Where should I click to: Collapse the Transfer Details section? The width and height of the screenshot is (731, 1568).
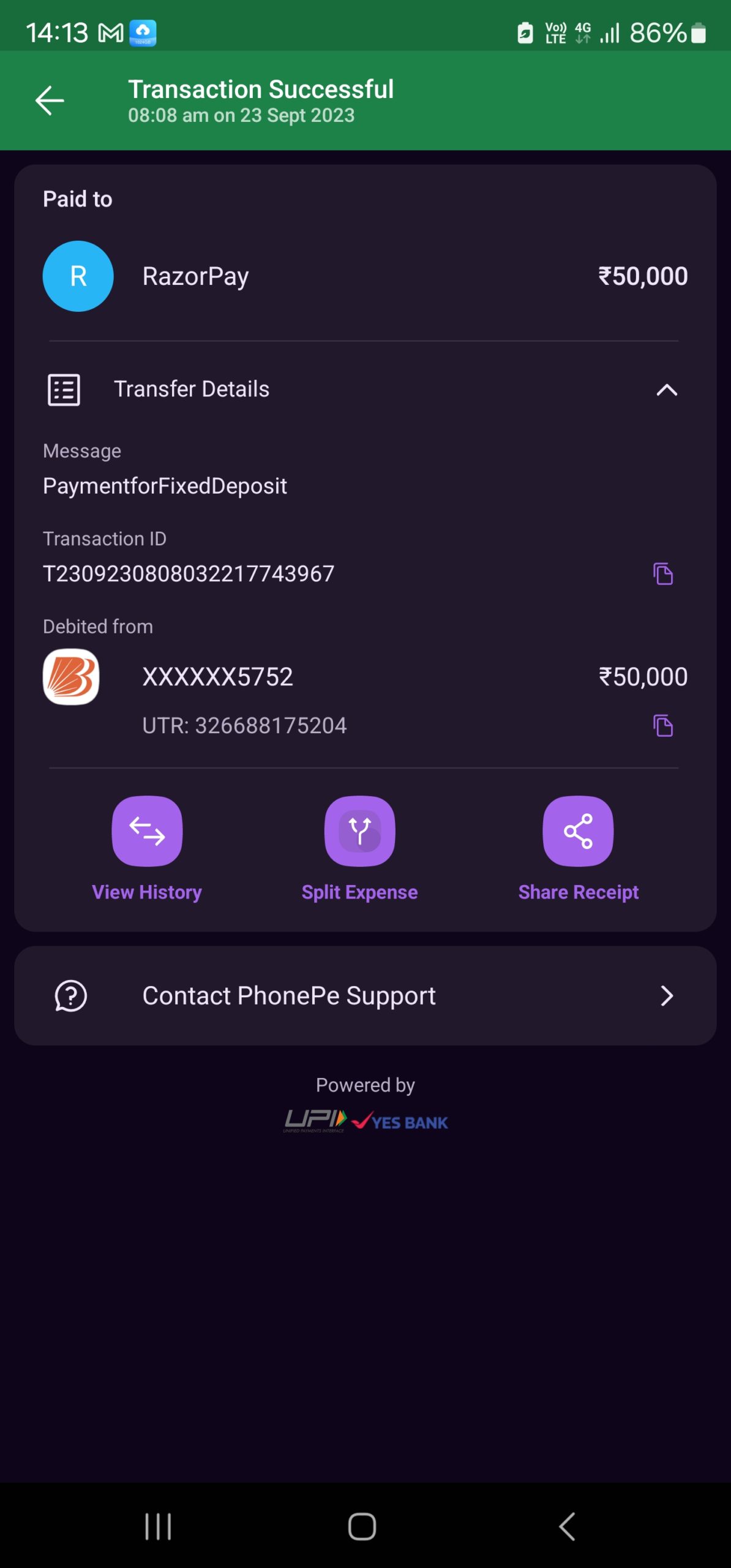click(x=666, y=390)
